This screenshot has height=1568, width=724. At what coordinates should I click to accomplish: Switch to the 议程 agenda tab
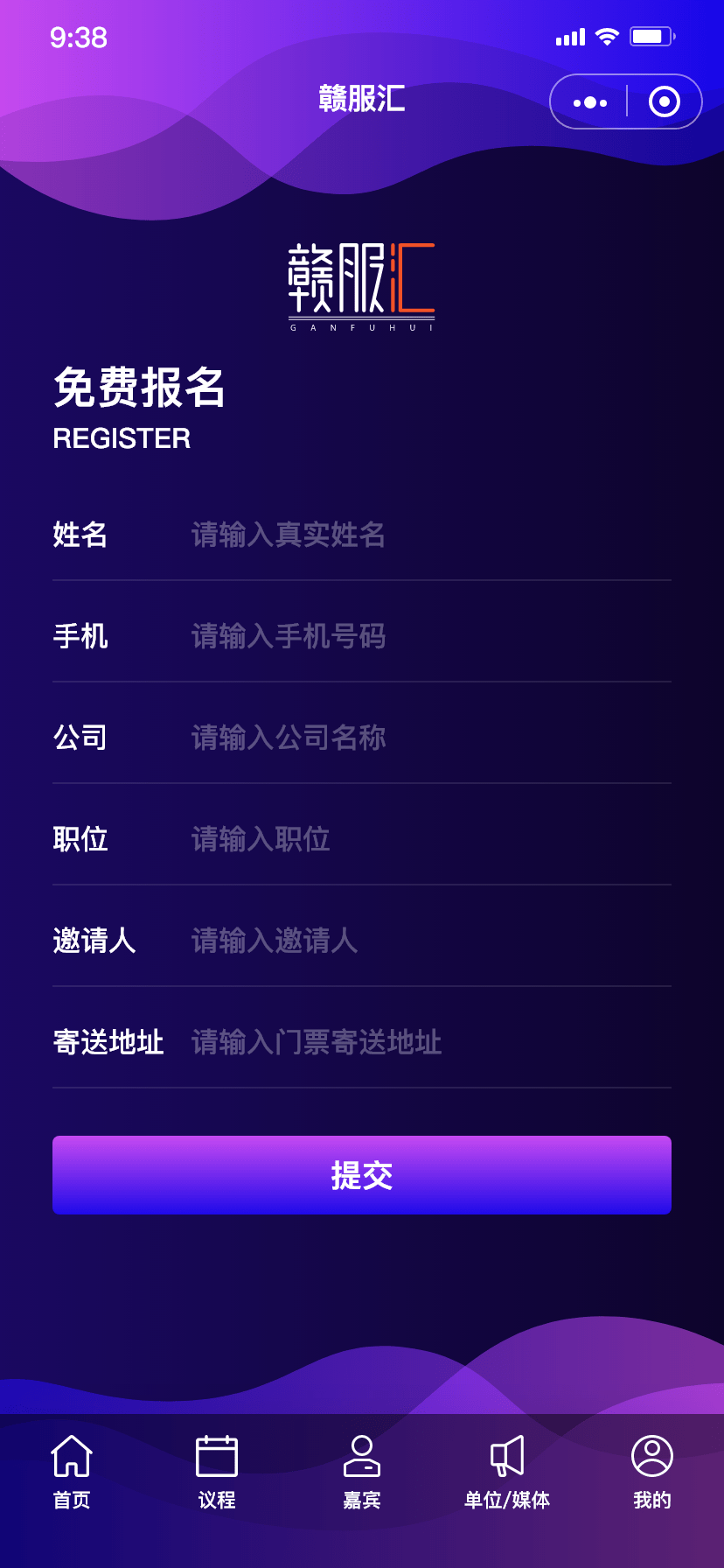point(217,1473)
